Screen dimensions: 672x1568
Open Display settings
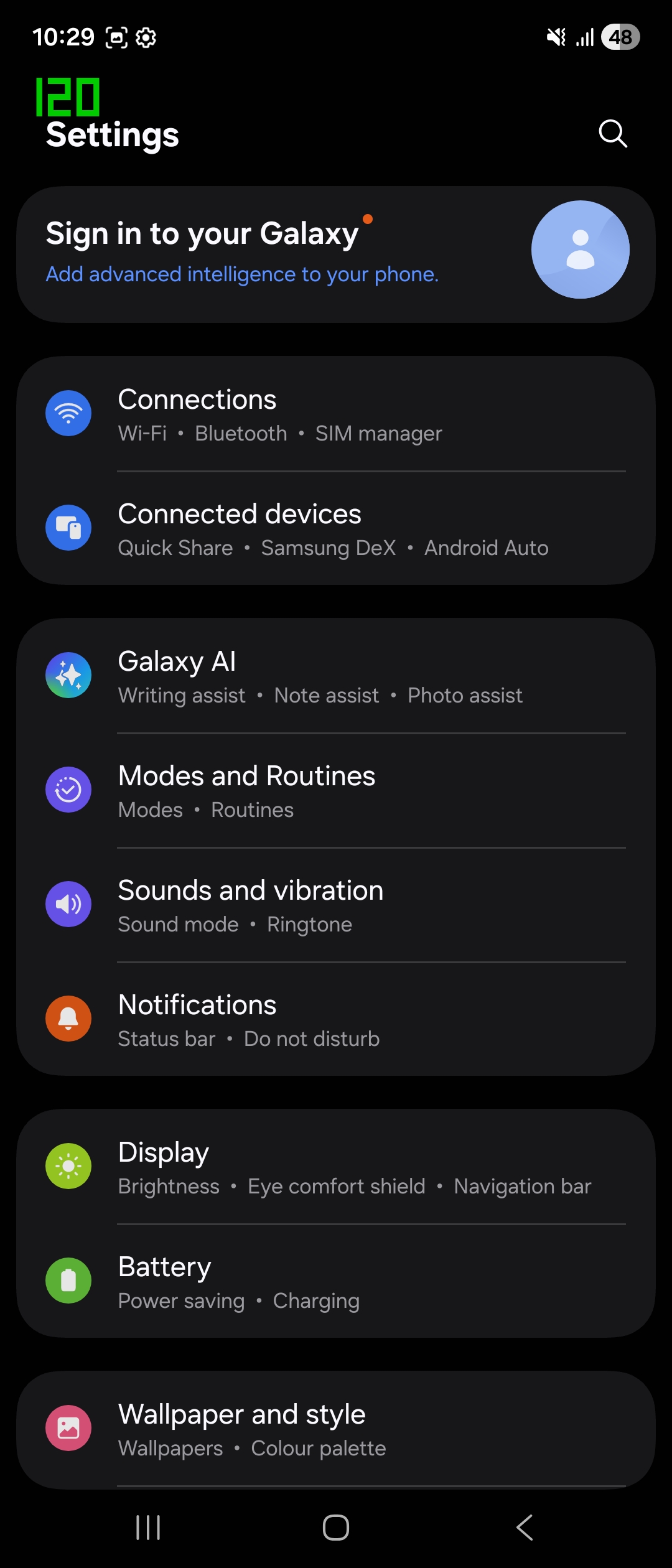(336, 1167)
